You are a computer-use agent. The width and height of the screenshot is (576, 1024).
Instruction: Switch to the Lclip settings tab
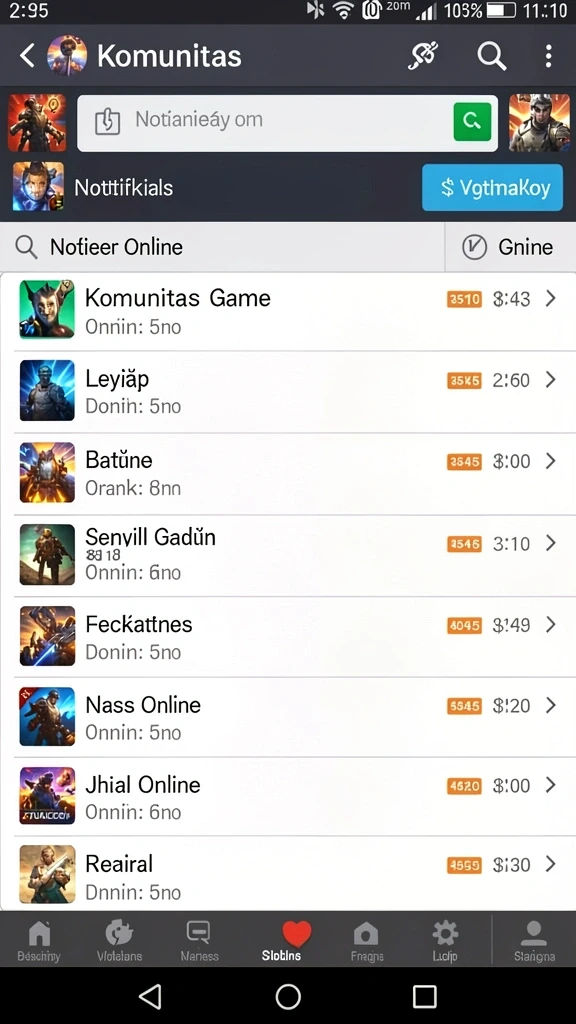tap(445, 940)
